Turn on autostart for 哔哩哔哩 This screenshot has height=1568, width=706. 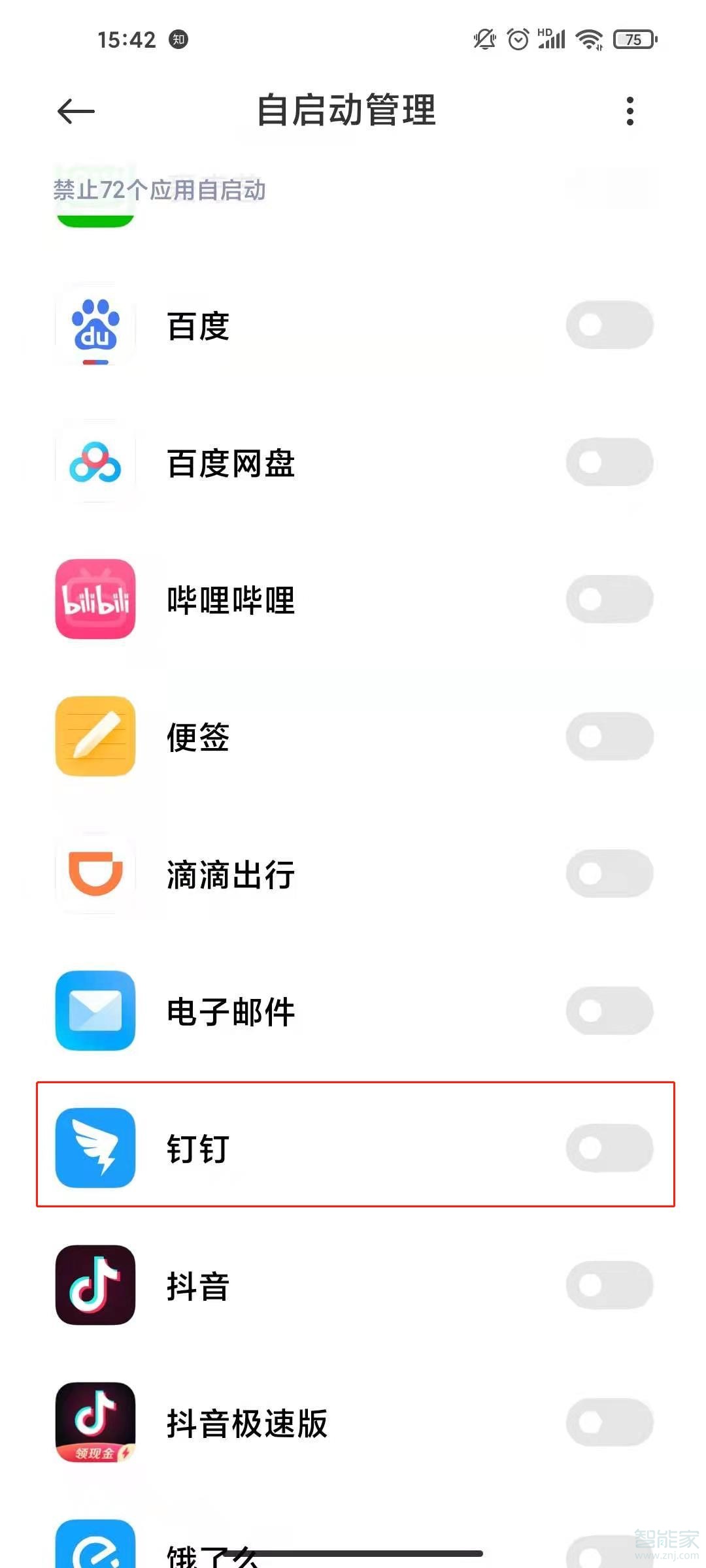(x=609, y=599)
